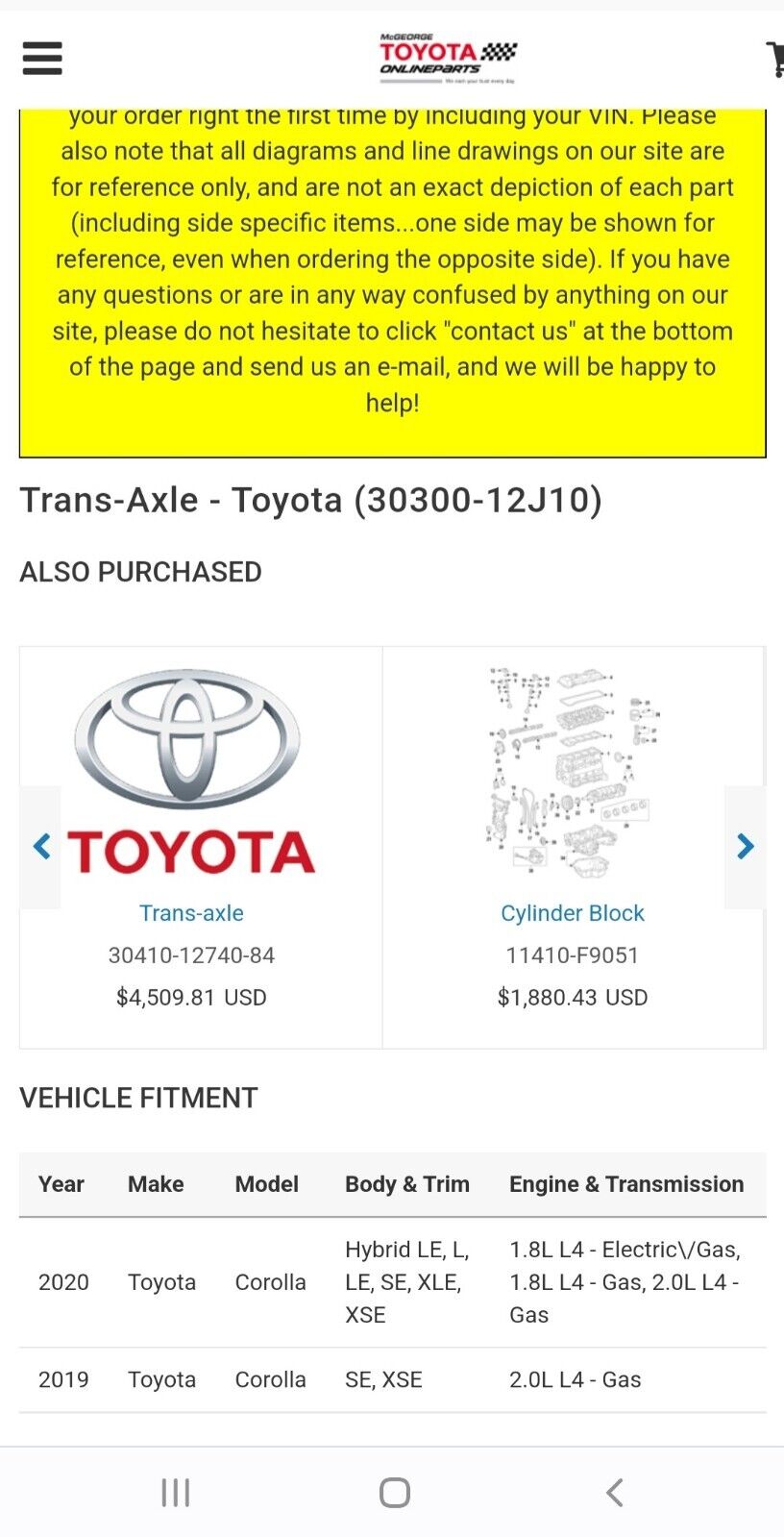Expand the Vehicle Fitment table header row
This screenshot has height=1537, width=784.
point(392,1184)
